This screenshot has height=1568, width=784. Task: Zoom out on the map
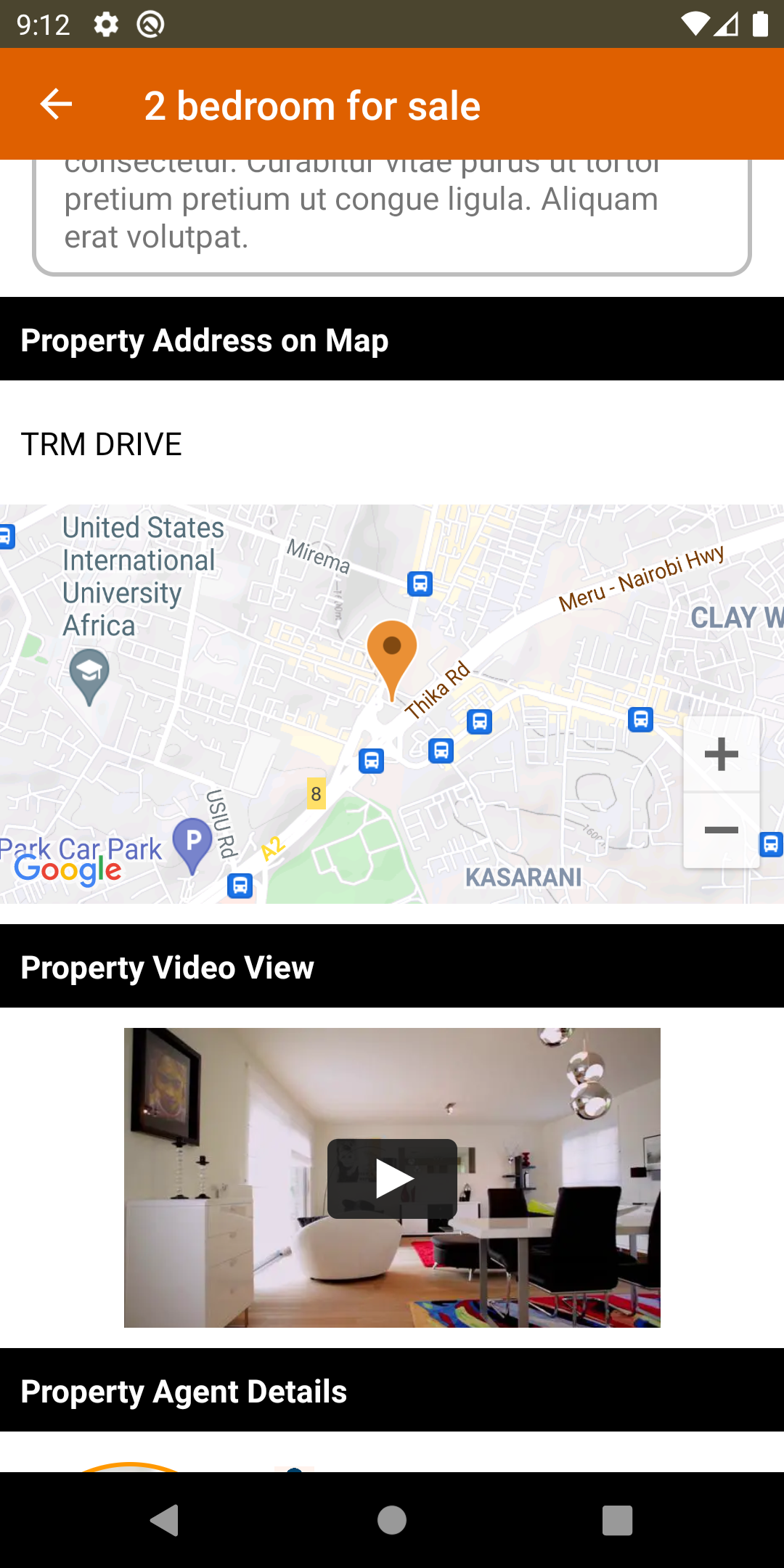point(721,830)
